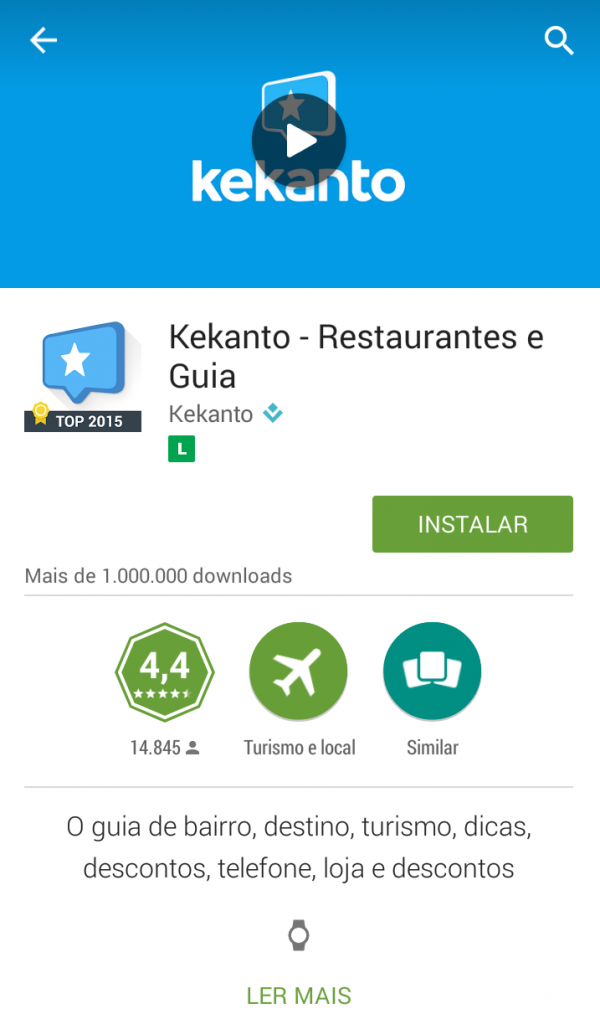
Task: Open search with the magnifier icon
Action: click(559, 40)
